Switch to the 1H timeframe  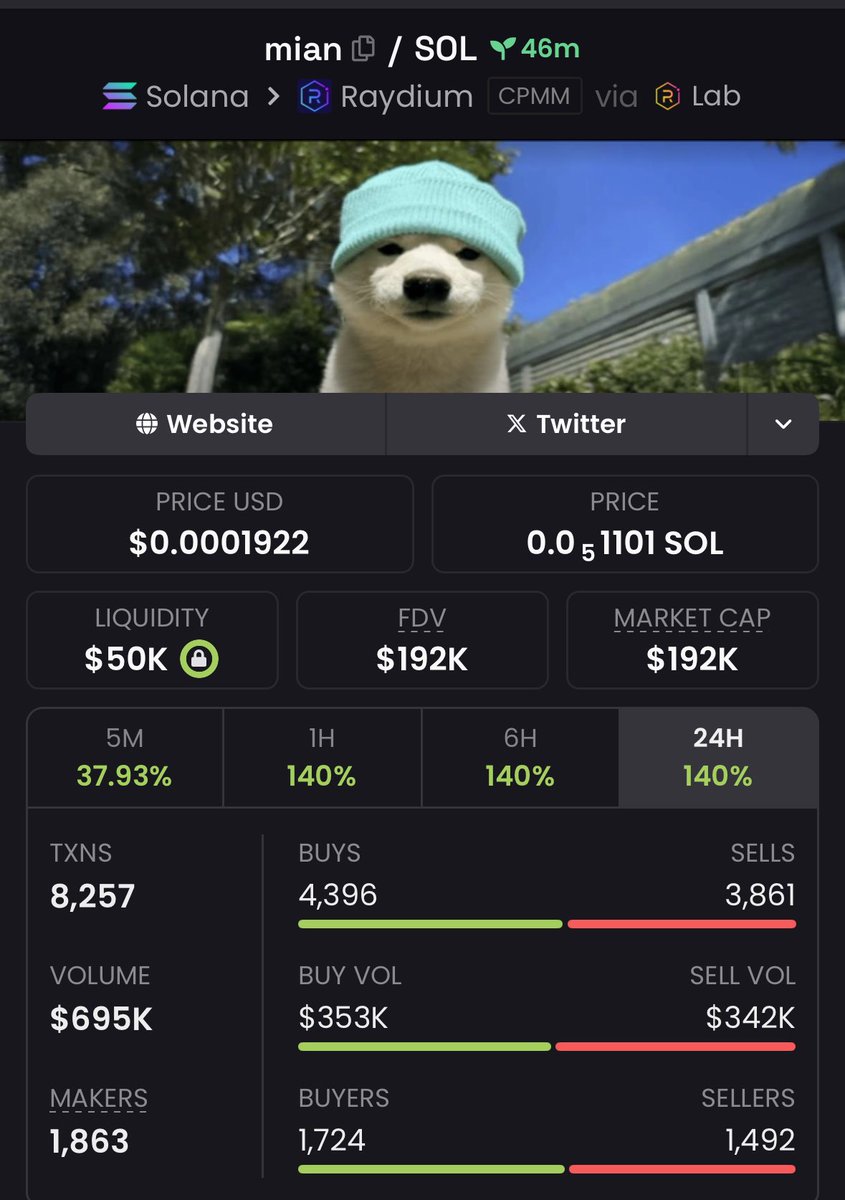tap(322, 757)
